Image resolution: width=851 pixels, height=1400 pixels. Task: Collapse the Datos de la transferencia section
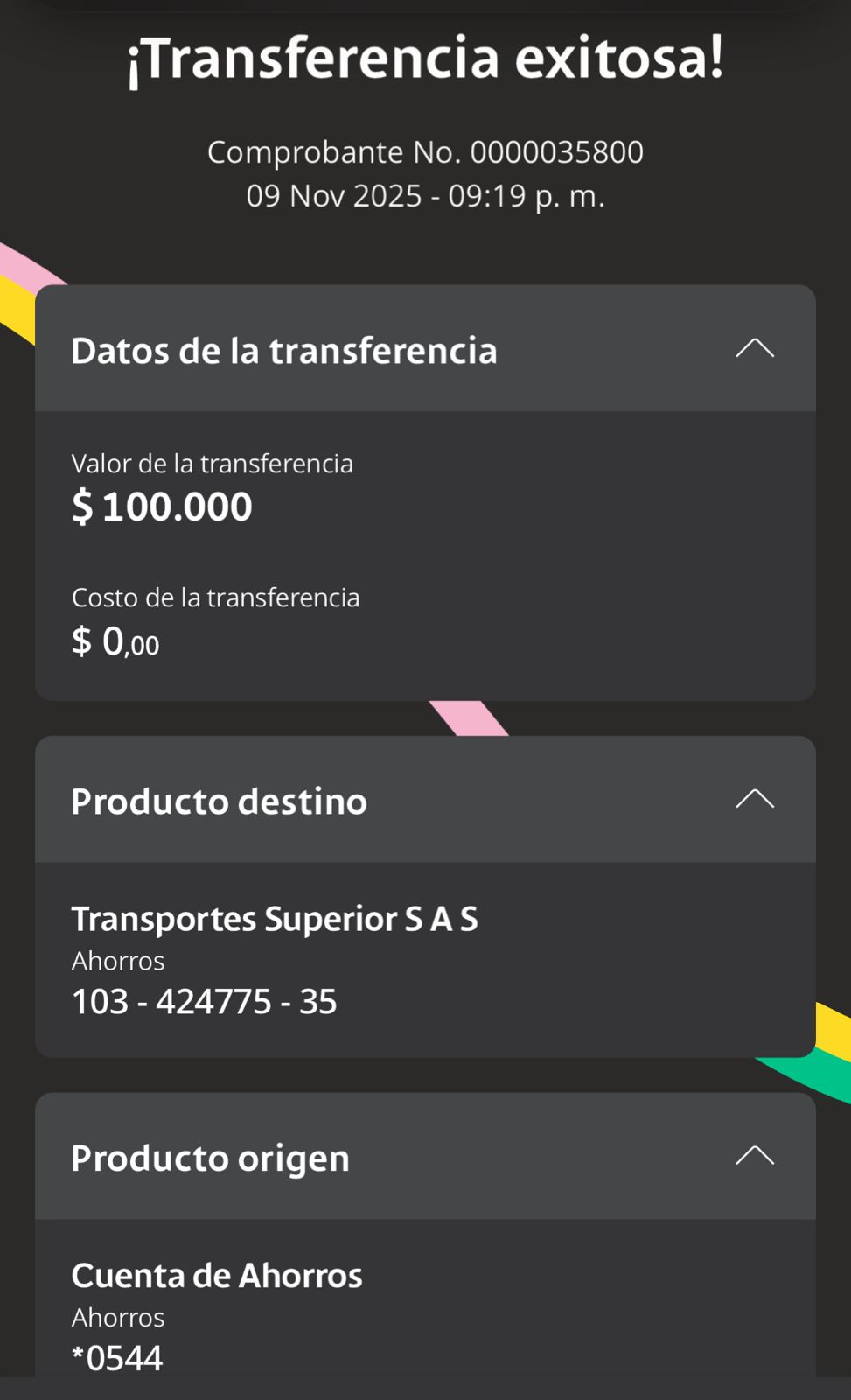tap(754, 349)
